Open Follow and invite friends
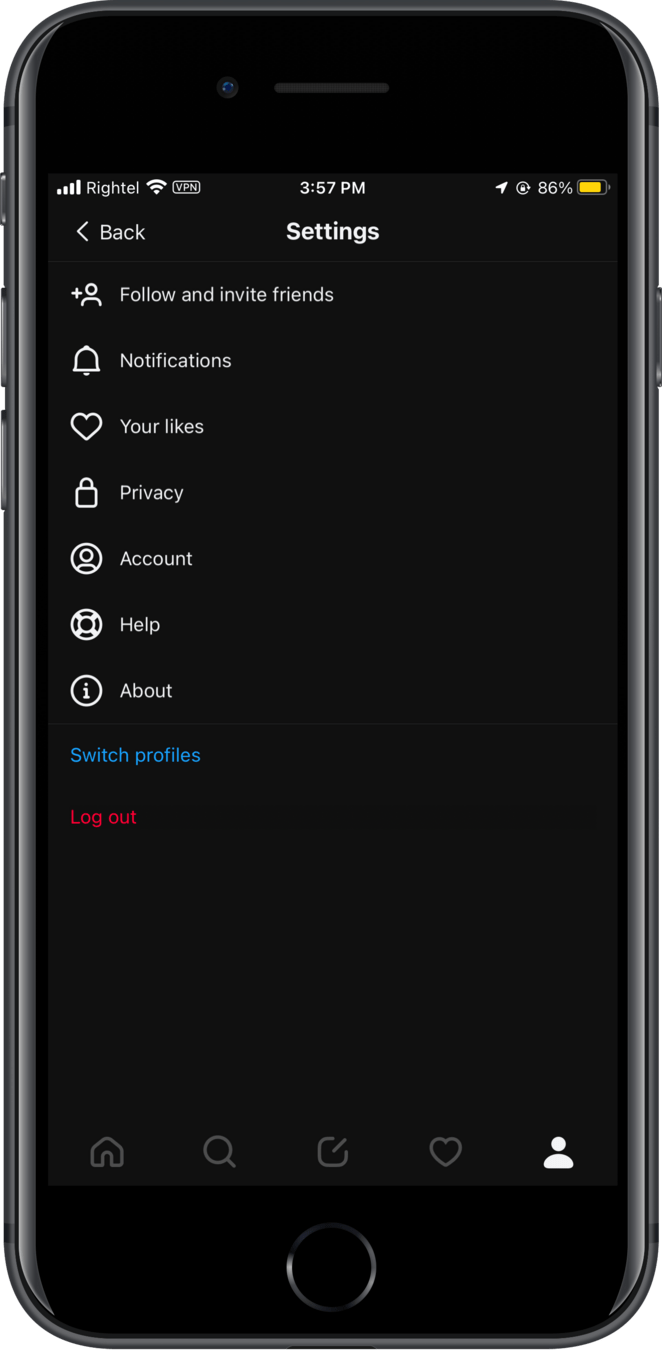 tap(226, 295)
